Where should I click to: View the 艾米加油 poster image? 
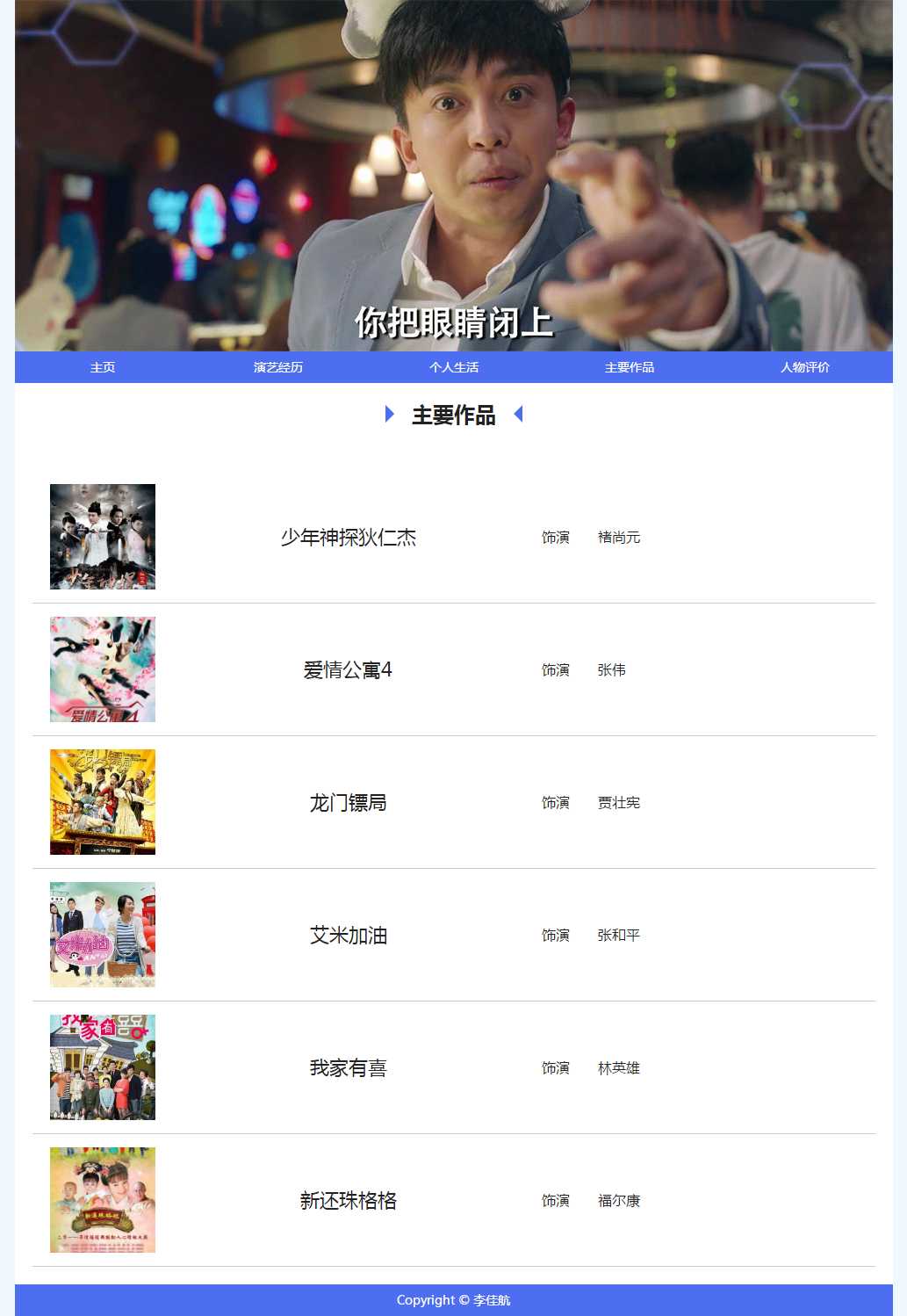point(103,935)
